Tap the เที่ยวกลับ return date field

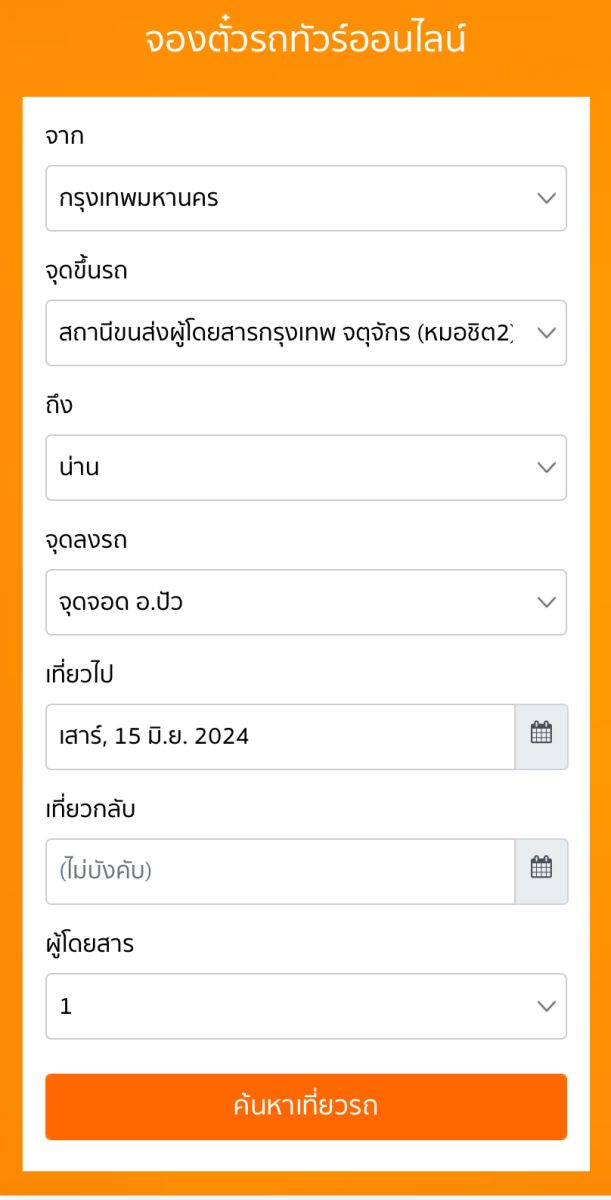click(x=280, y=871)
